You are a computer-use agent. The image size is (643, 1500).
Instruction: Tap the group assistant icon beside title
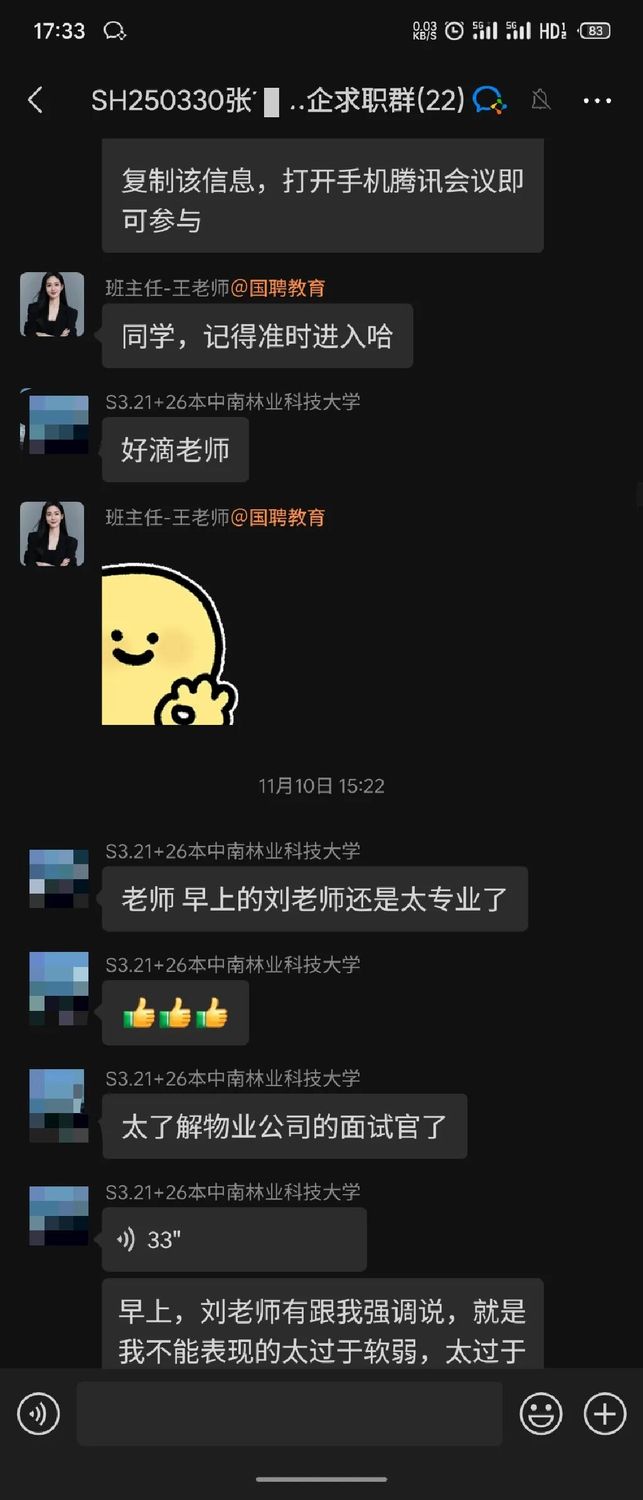click(x=489, y=100)
